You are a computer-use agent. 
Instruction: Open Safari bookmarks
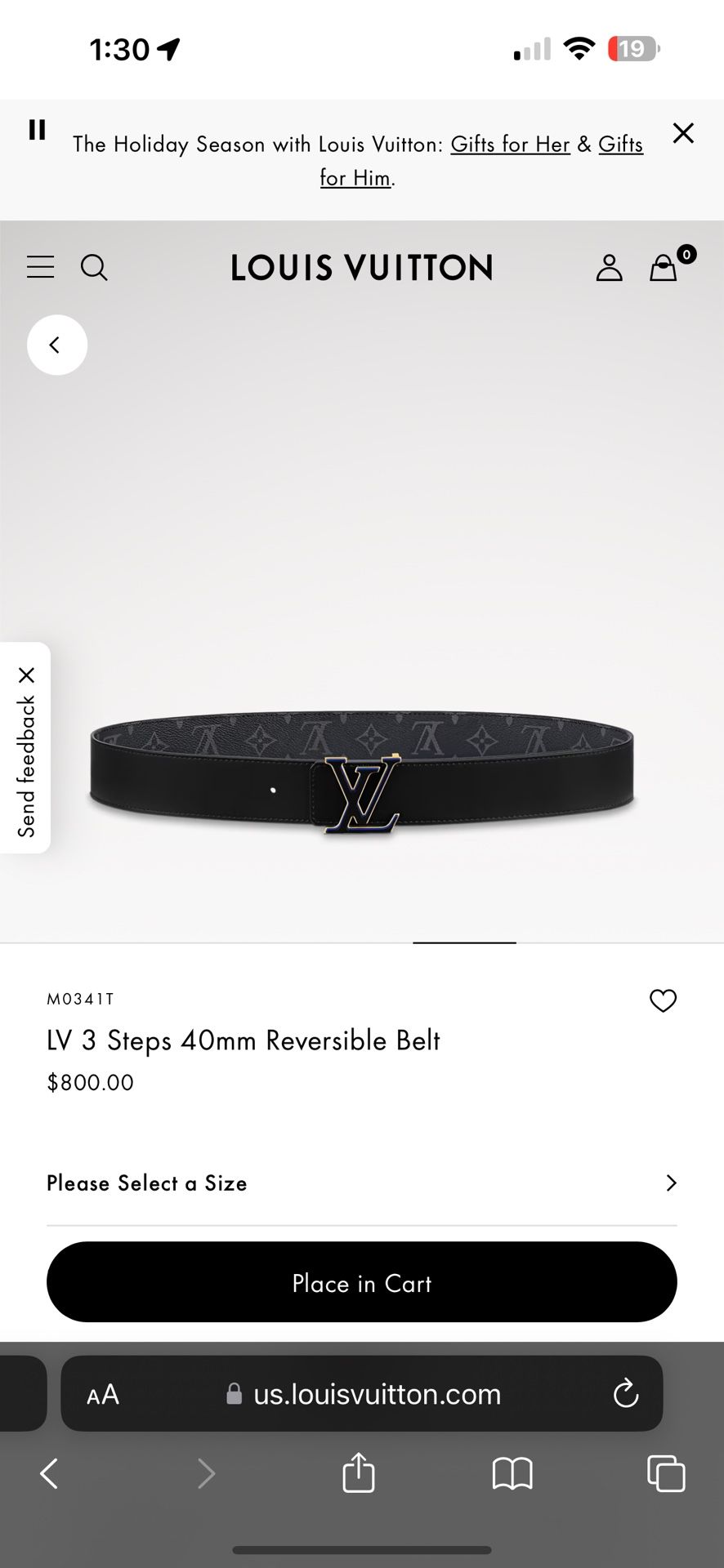512,1473
